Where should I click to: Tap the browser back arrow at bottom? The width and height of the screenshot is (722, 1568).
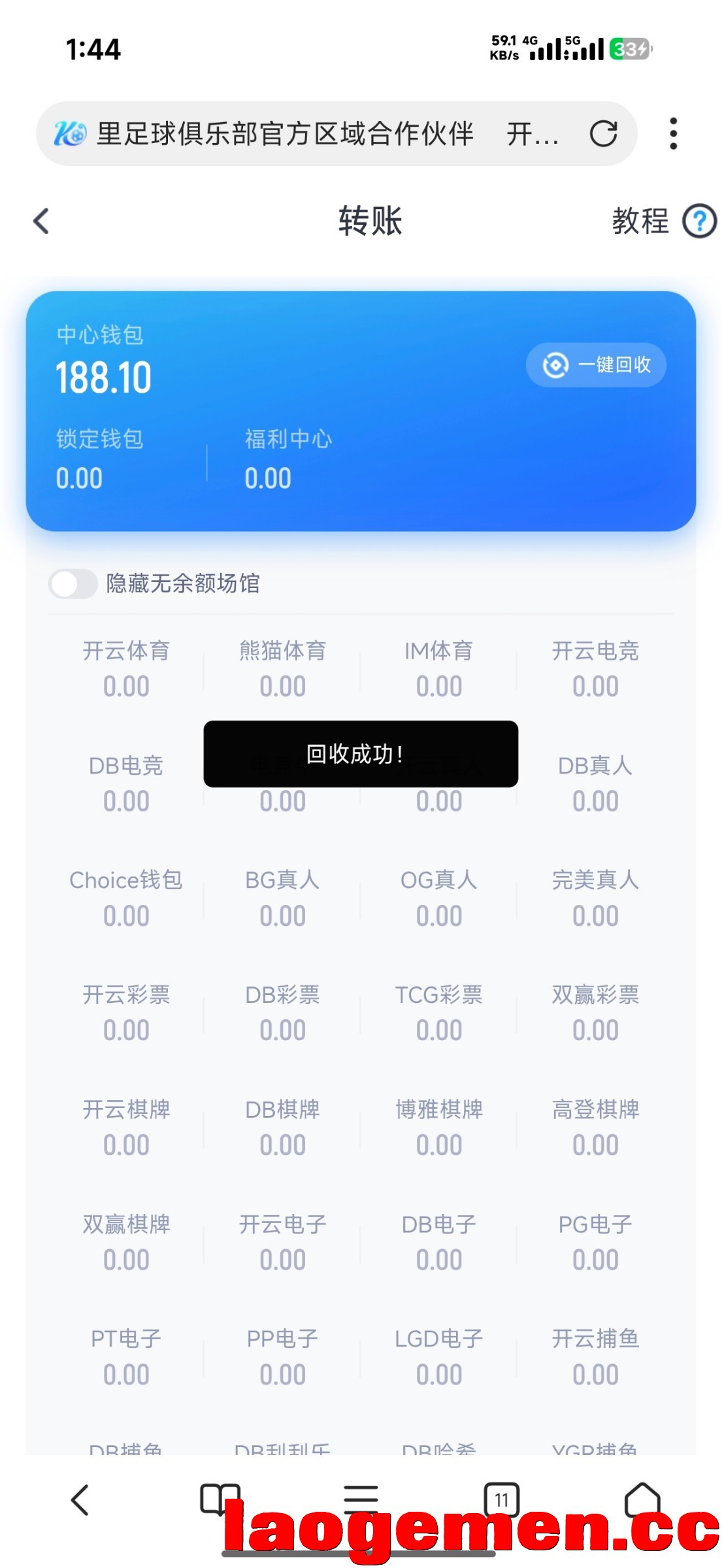pos(80,1499)
